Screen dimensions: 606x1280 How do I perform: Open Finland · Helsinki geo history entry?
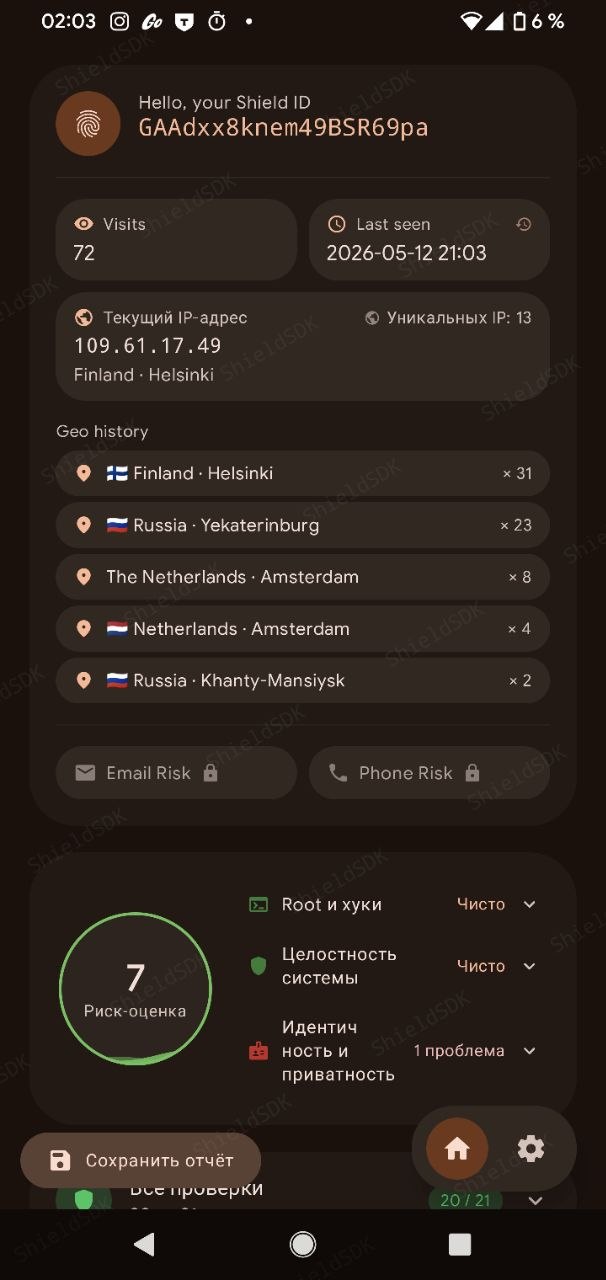[303, 473]
